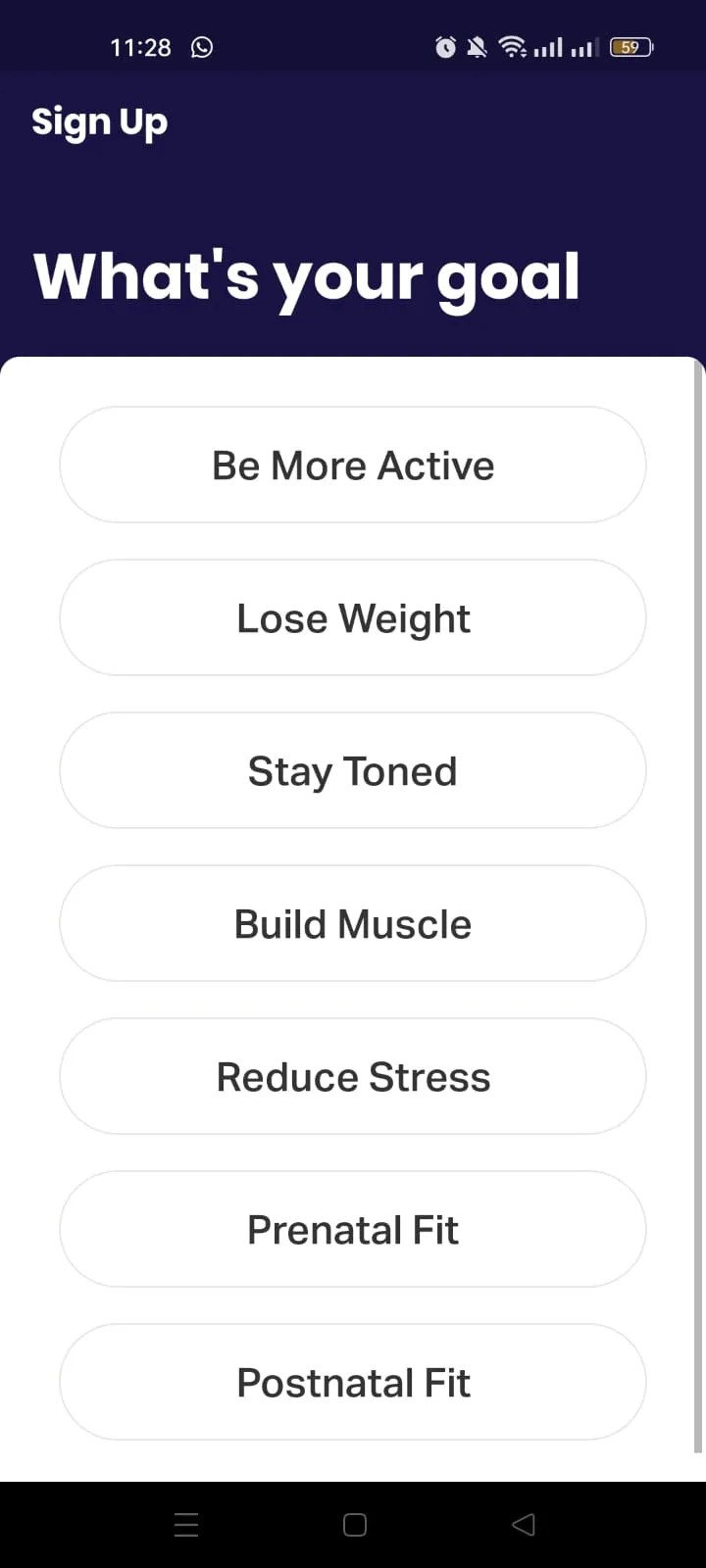Pick the Postnatal Fit option
This screenshot has height=1568, width=706.
tap(353, 1382)
